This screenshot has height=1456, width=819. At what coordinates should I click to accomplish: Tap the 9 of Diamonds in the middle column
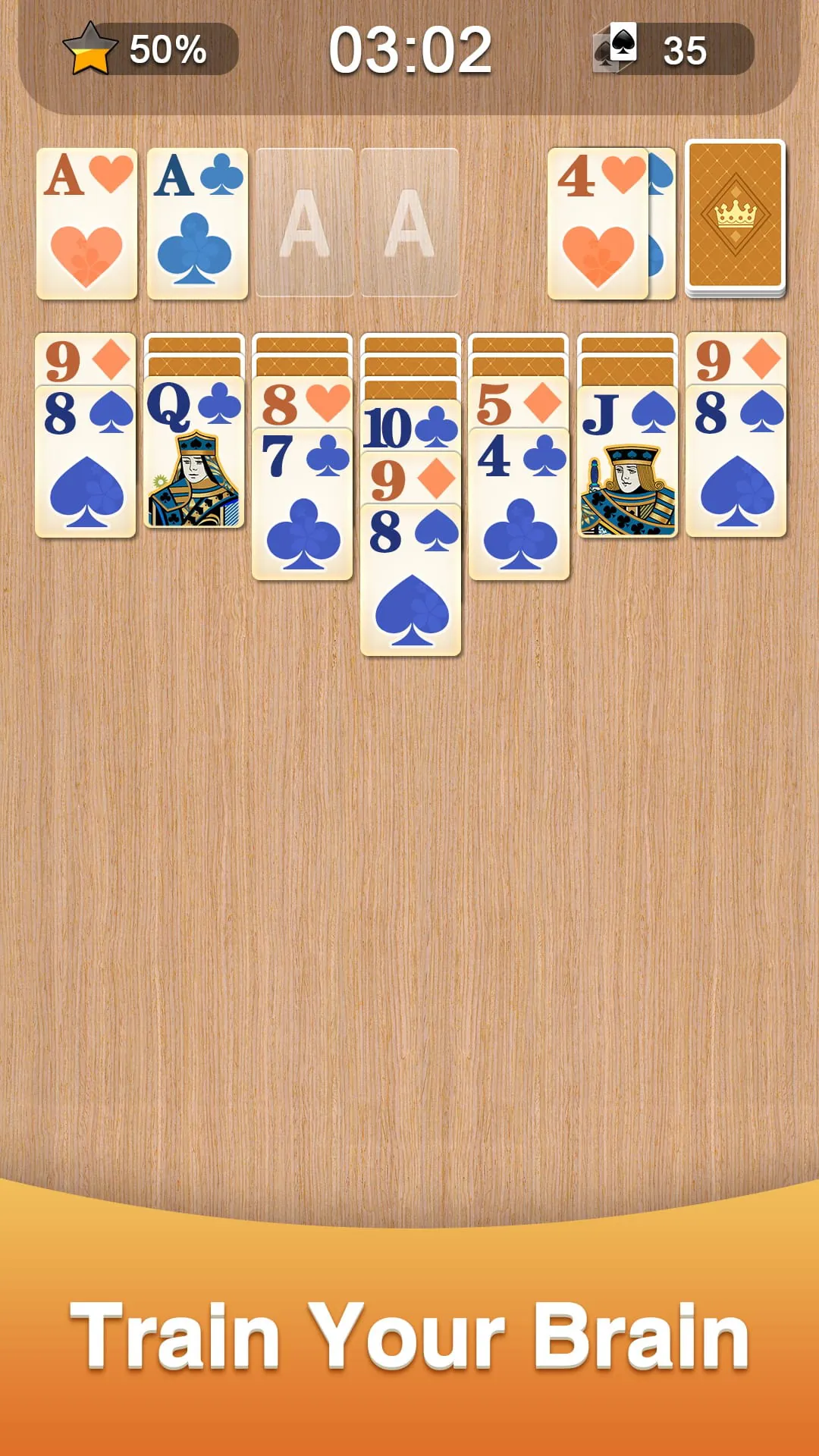(408, 474)
